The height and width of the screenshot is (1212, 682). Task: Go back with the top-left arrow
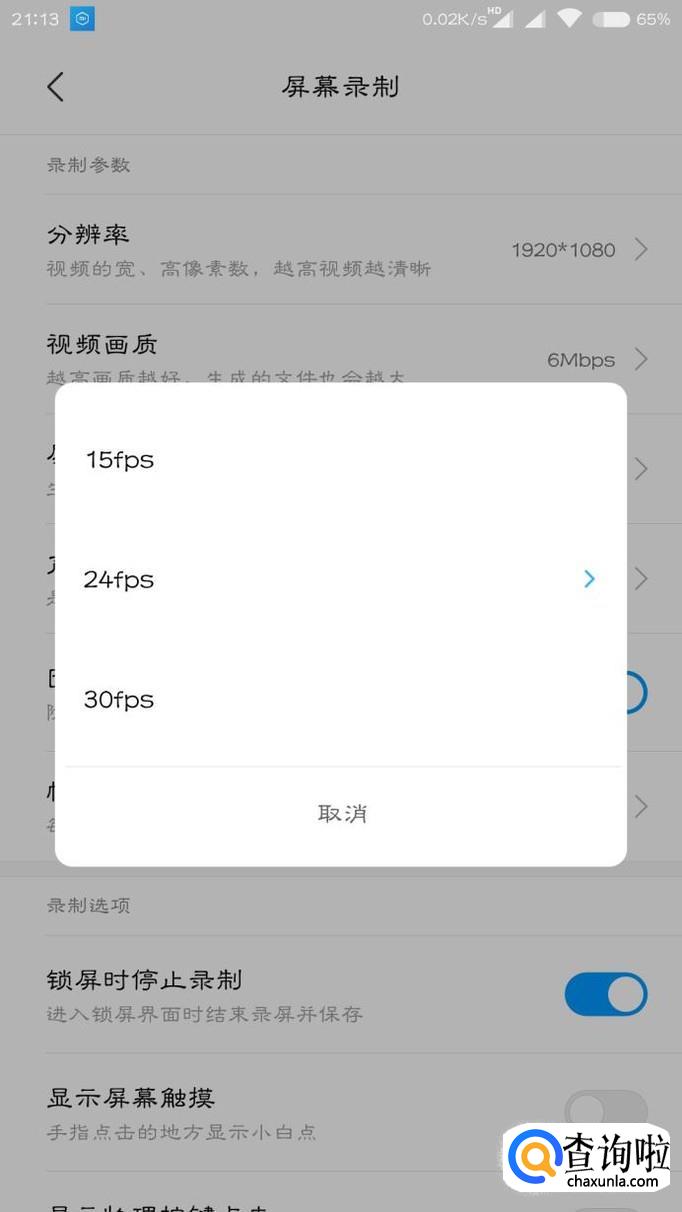(x=55, y=87)
